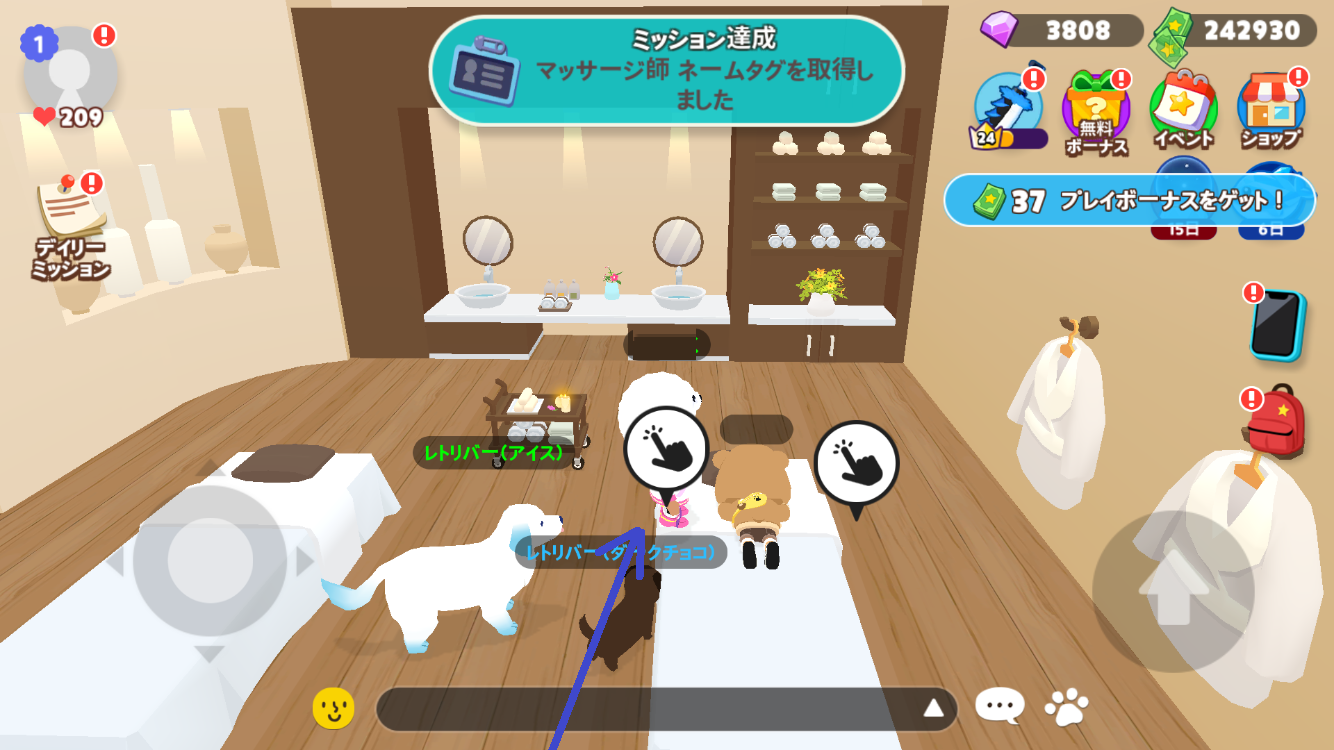
Task: Open the speech bubble chat log
Action: coord(999,707)
